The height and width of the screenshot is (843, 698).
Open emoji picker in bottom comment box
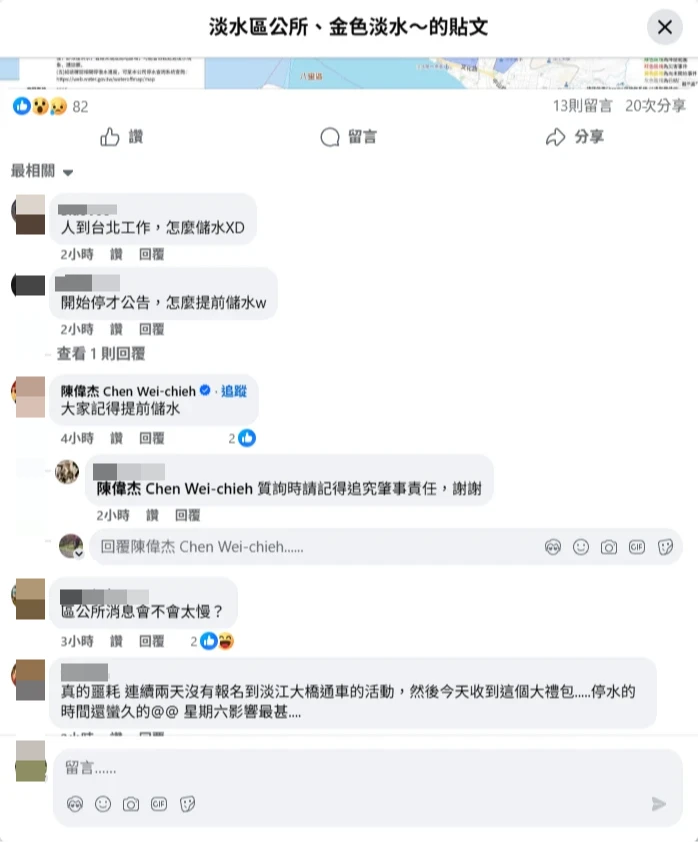[102, 804]
